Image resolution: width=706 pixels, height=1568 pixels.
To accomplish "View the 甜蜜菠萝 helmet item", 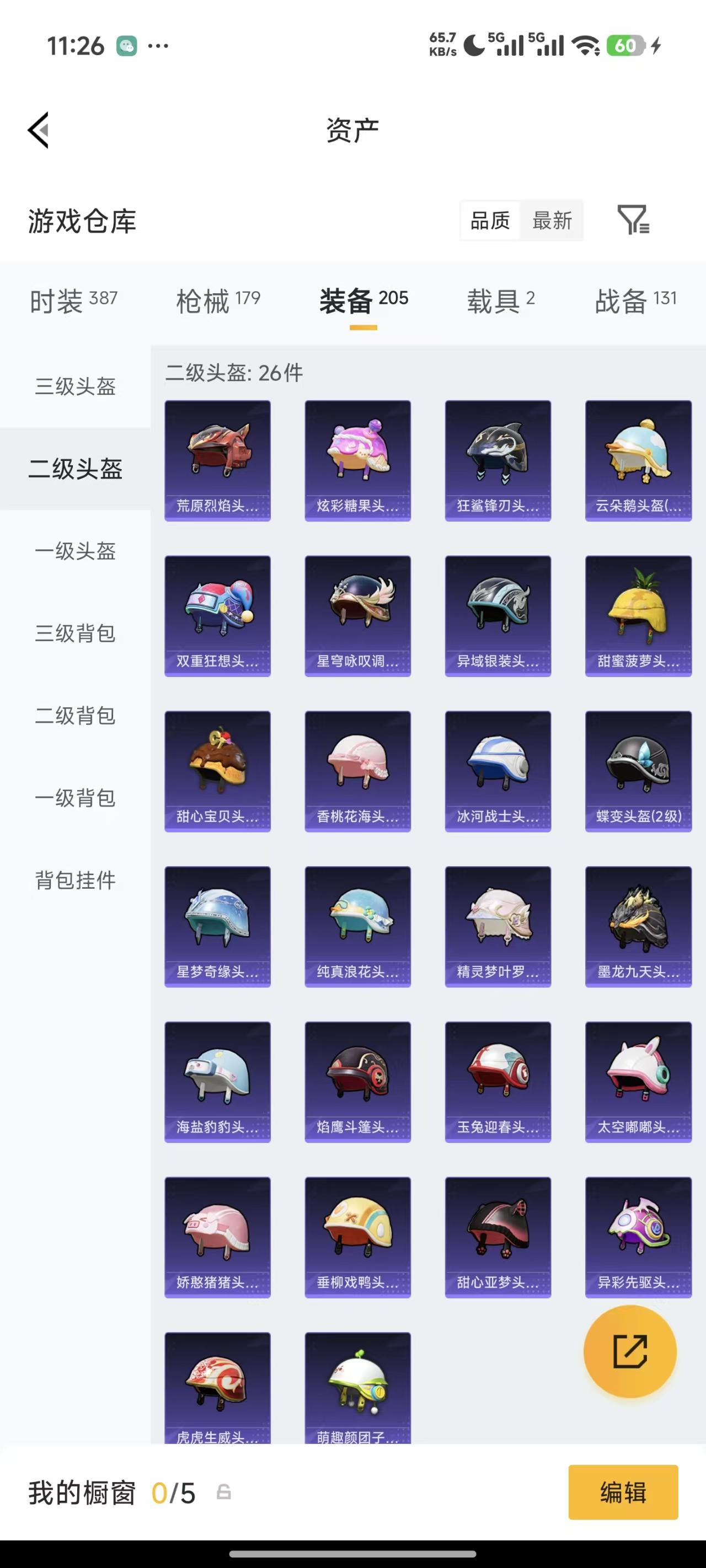I will click(638, 615).
